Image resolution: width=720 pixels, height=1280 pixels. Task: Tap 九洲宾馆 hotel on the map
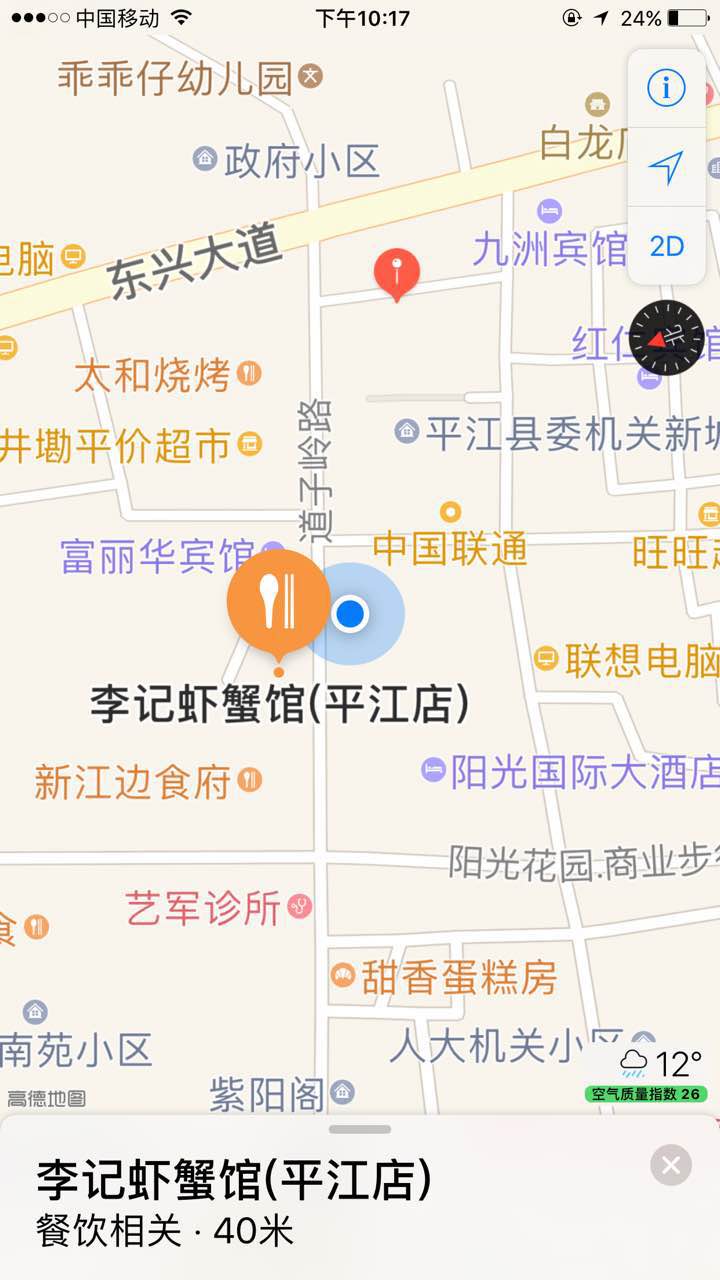550,249
